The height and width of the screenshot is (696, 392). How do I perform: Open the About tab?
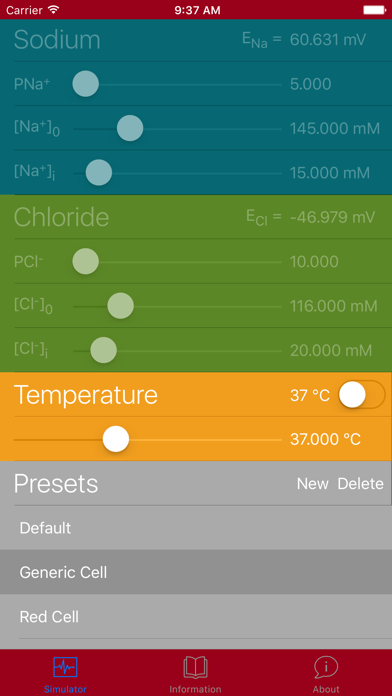click(326, 674)
